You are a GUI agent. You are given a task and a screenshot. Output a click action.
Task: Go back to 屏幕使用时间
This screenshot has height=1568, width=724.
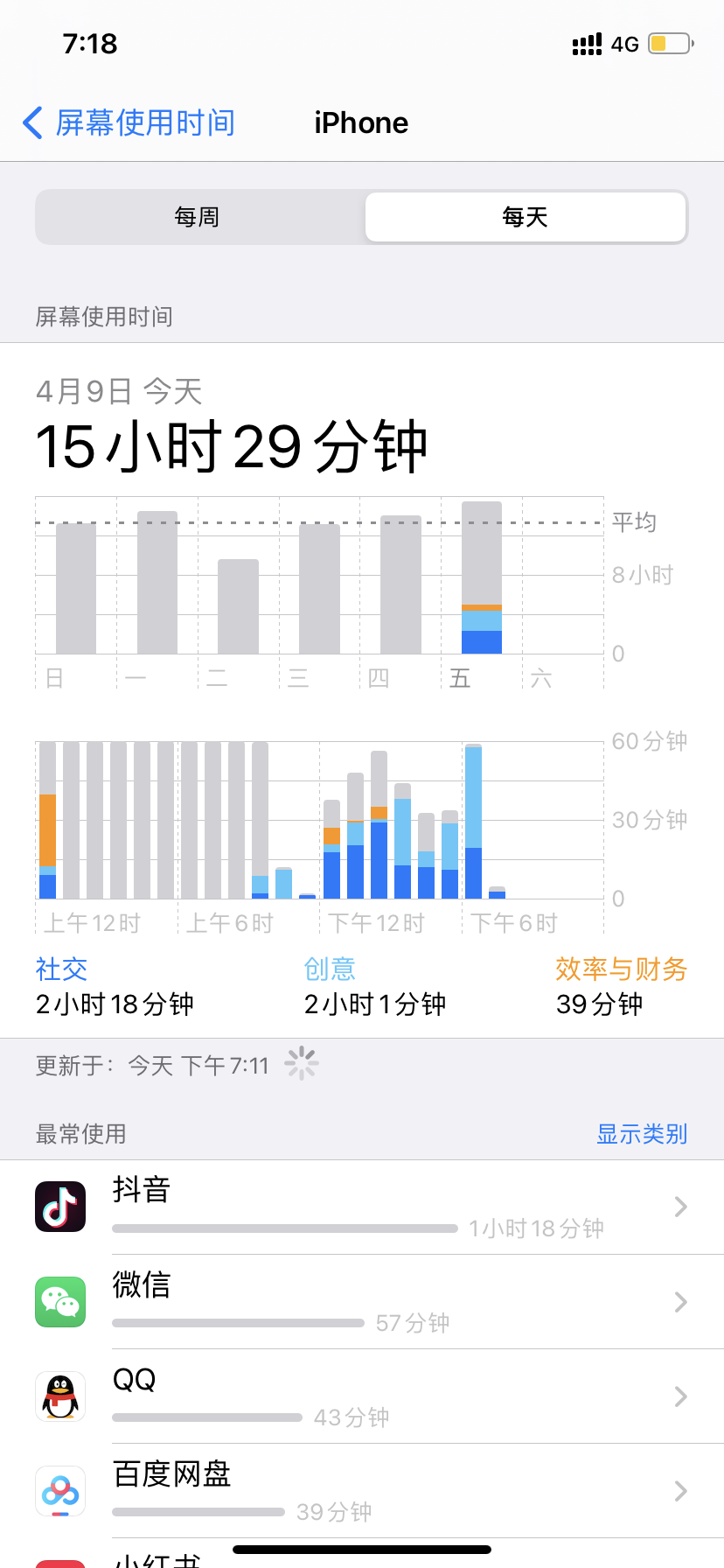coord(129,123)
